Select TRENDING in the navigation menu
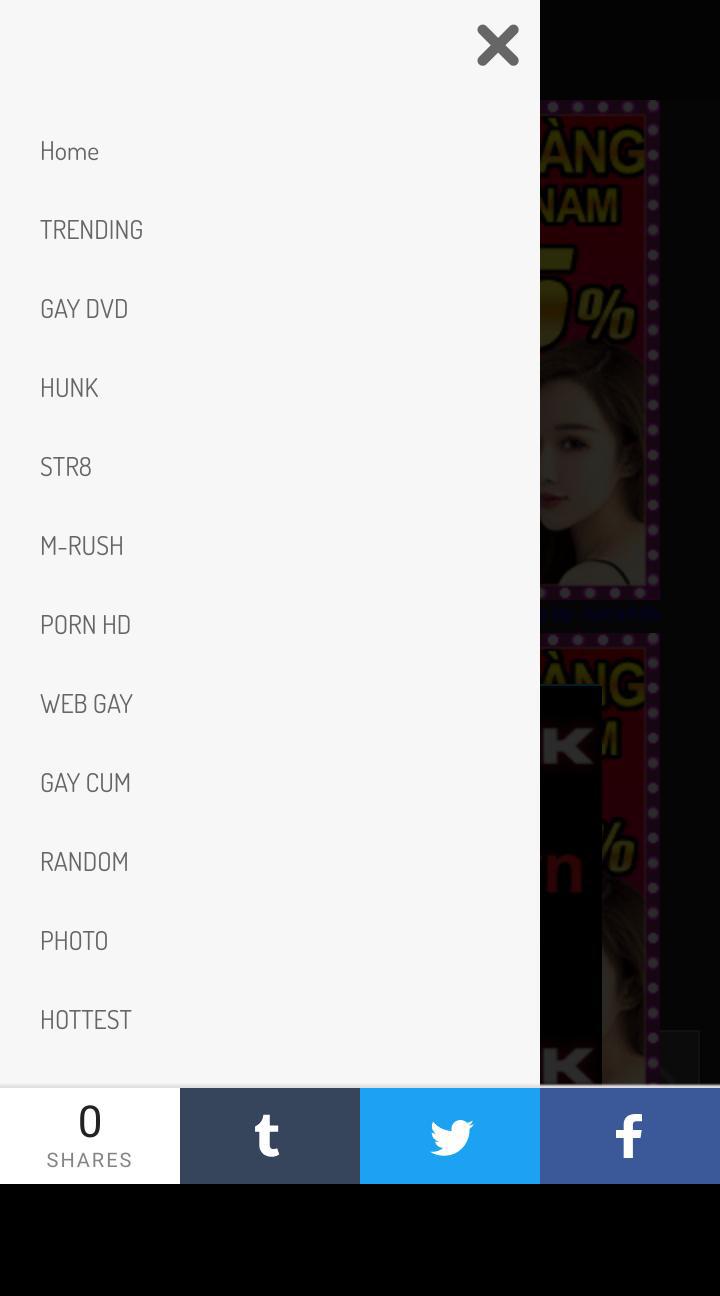This screenshot has width=720, height=1296. point(91,229)
